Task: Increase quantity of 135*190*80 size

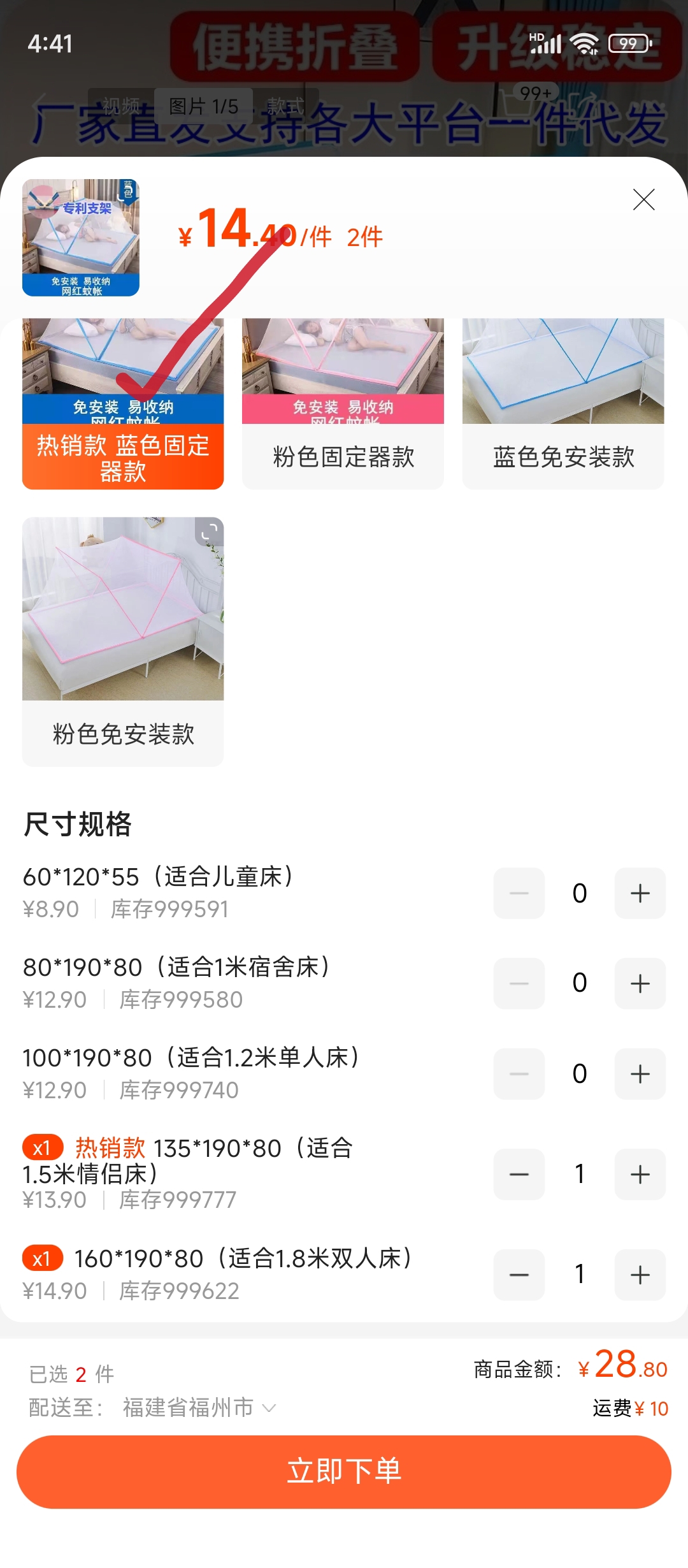Action: point(640,1174)
